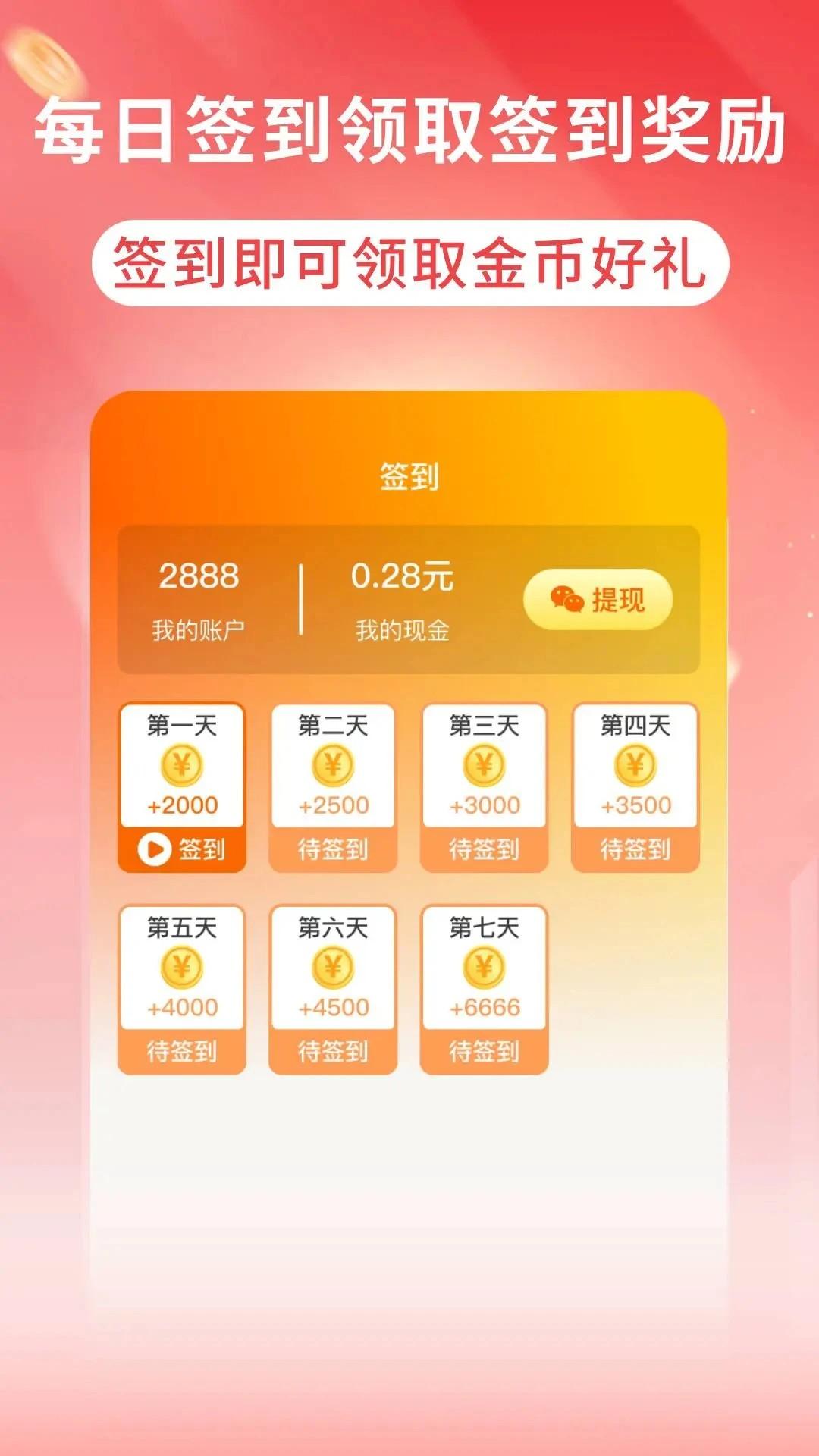Select the 第四天 reward card
Viewport: 819px width, 1456px height.
tap(634, 785)
